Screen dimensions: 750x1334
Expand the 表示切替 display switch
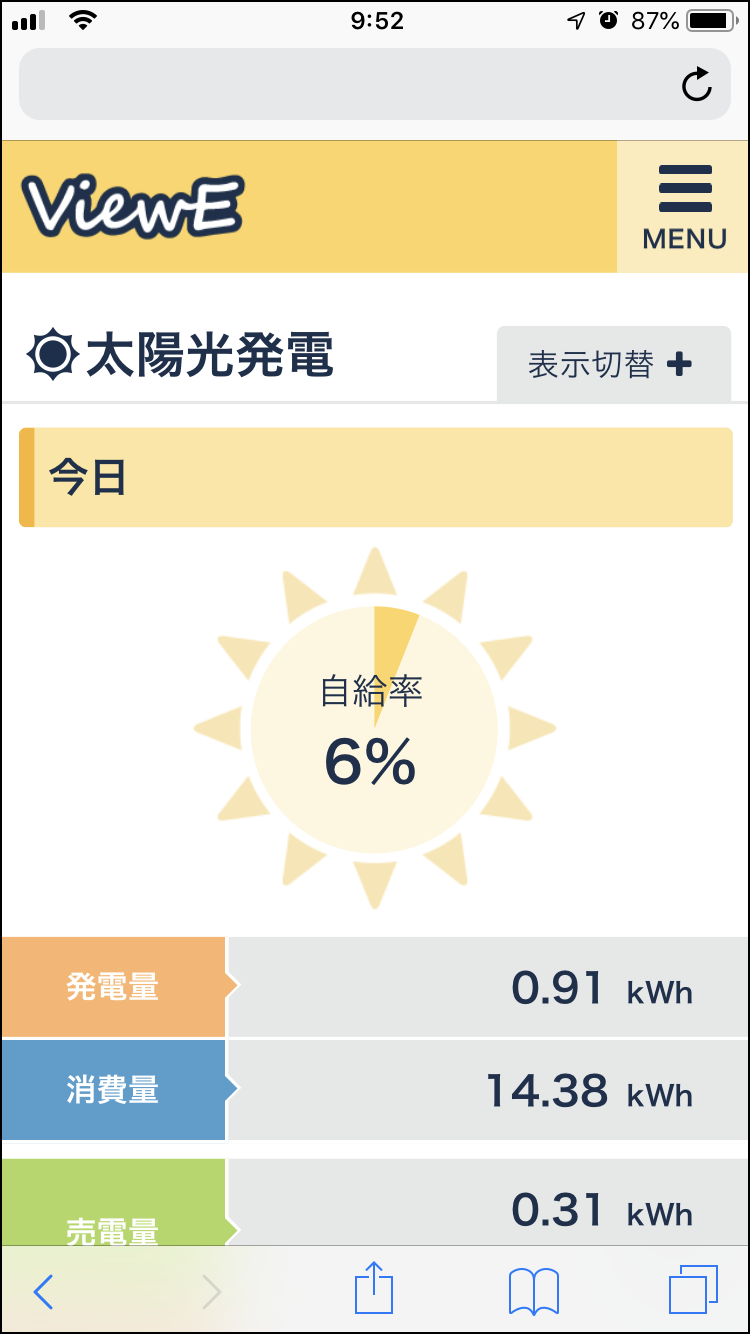pos(613,364)
